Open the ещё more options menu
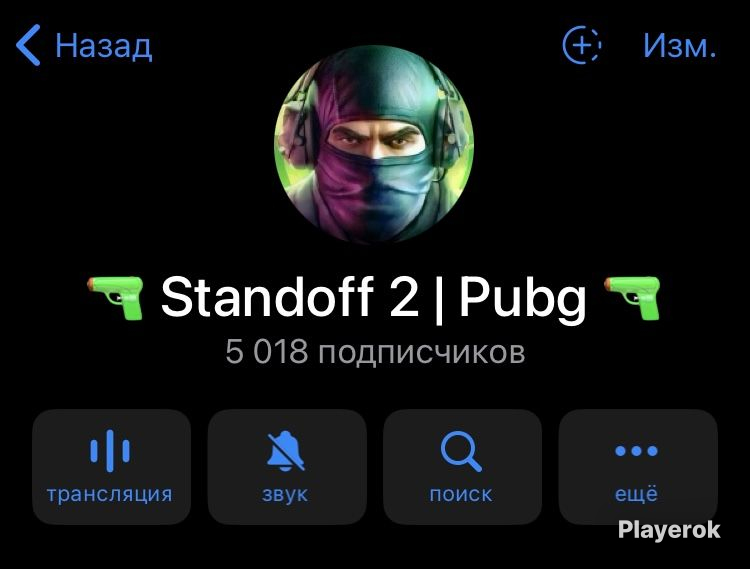The image size is (750, 569). tap(637, 466)
